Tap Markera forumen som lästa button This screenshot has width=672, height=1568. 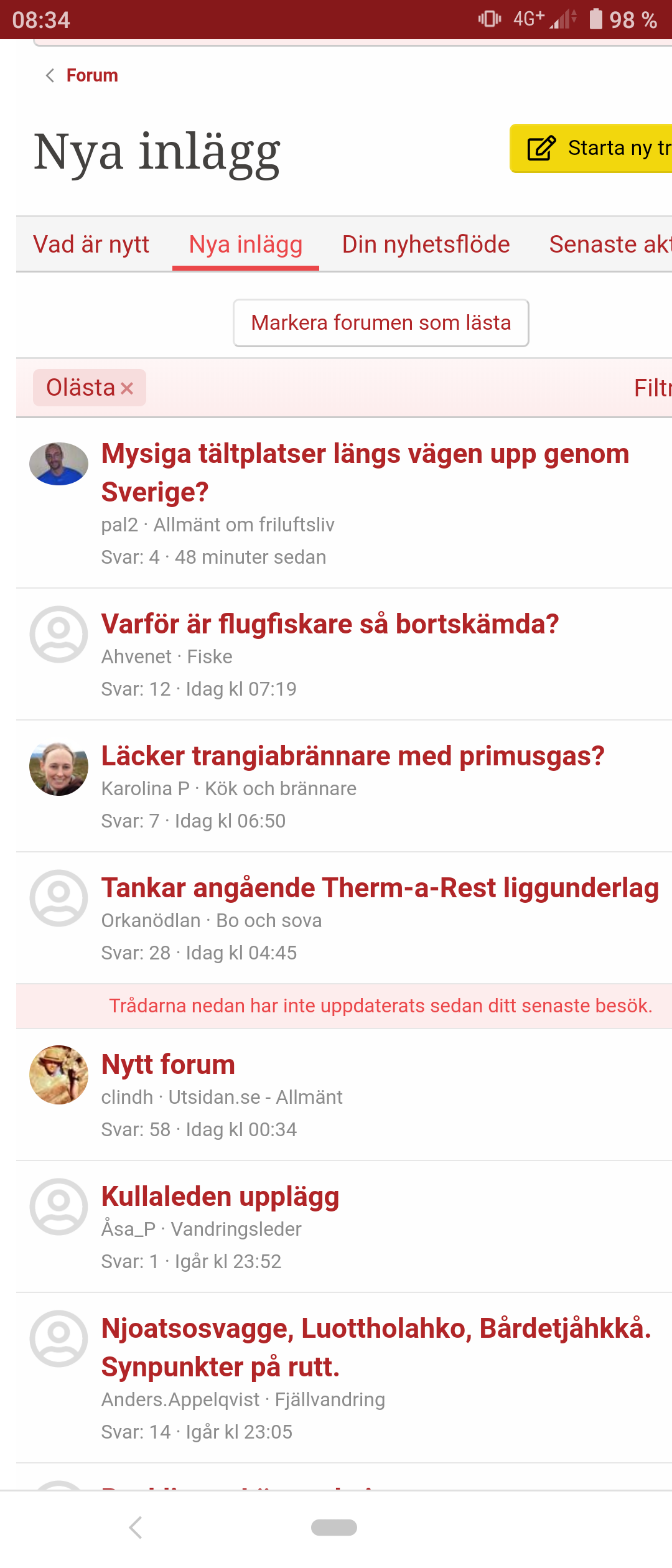pos(381,323)
